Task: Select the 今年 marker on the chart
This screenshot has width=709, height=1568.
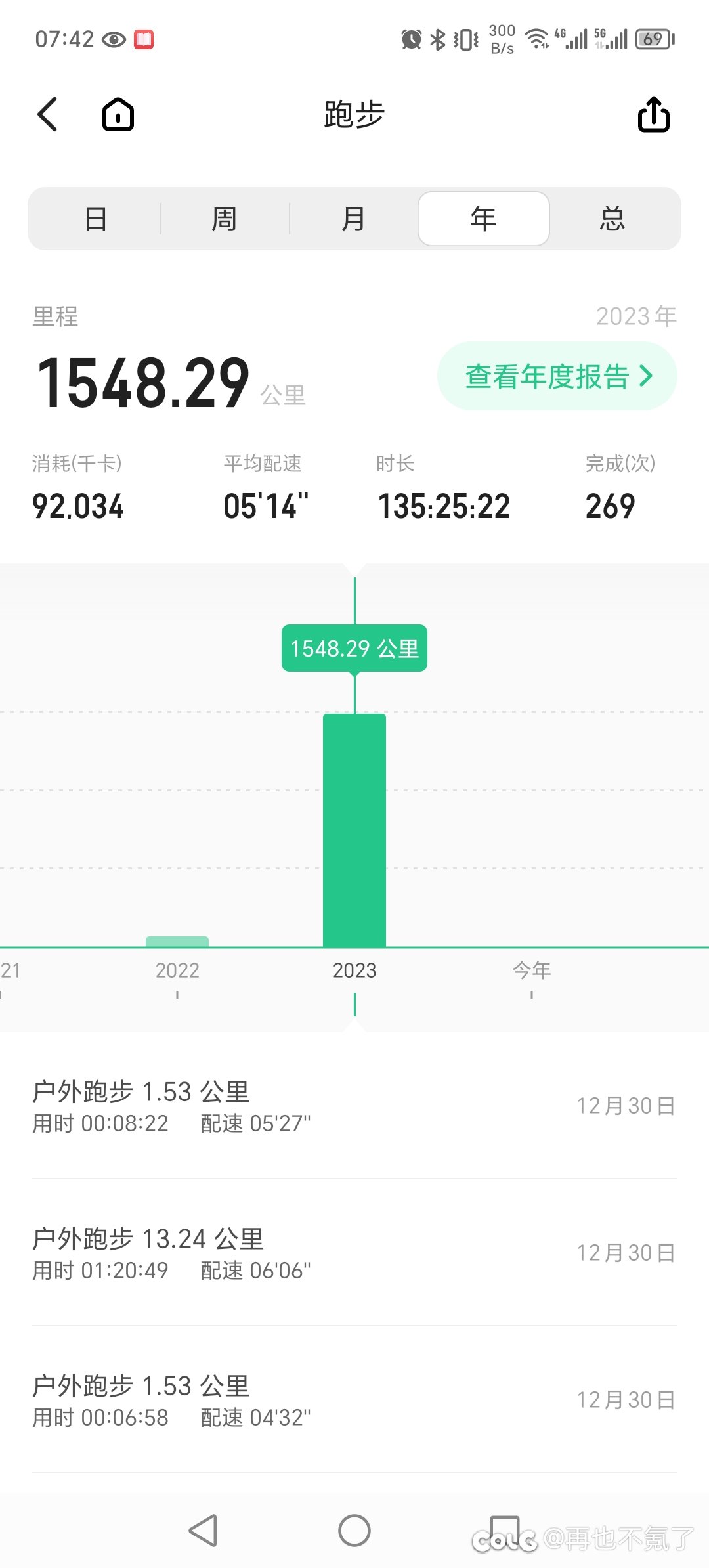Action: click(x=532, y=970)
